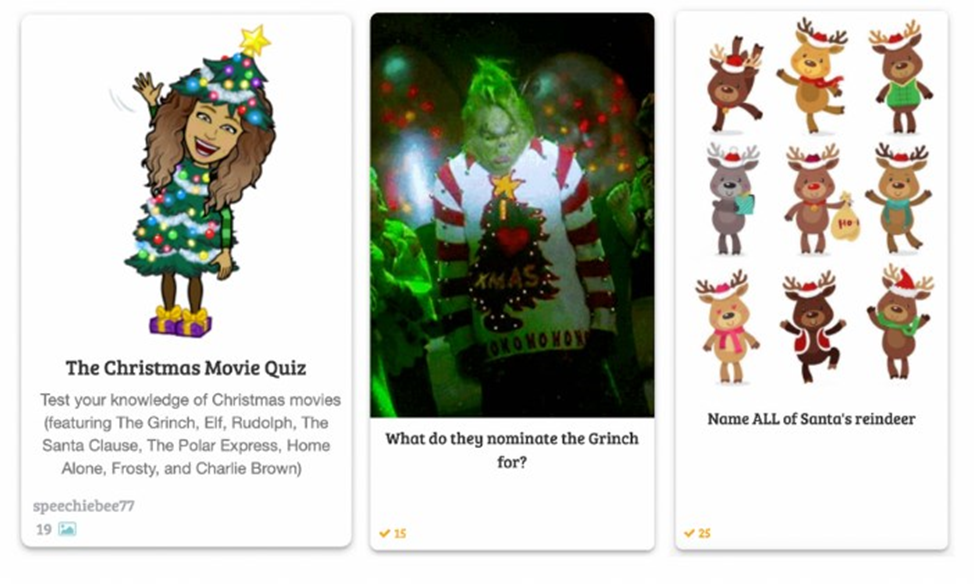
Task: Open the Santa's reindeer question card
Action: click(811, 419)
